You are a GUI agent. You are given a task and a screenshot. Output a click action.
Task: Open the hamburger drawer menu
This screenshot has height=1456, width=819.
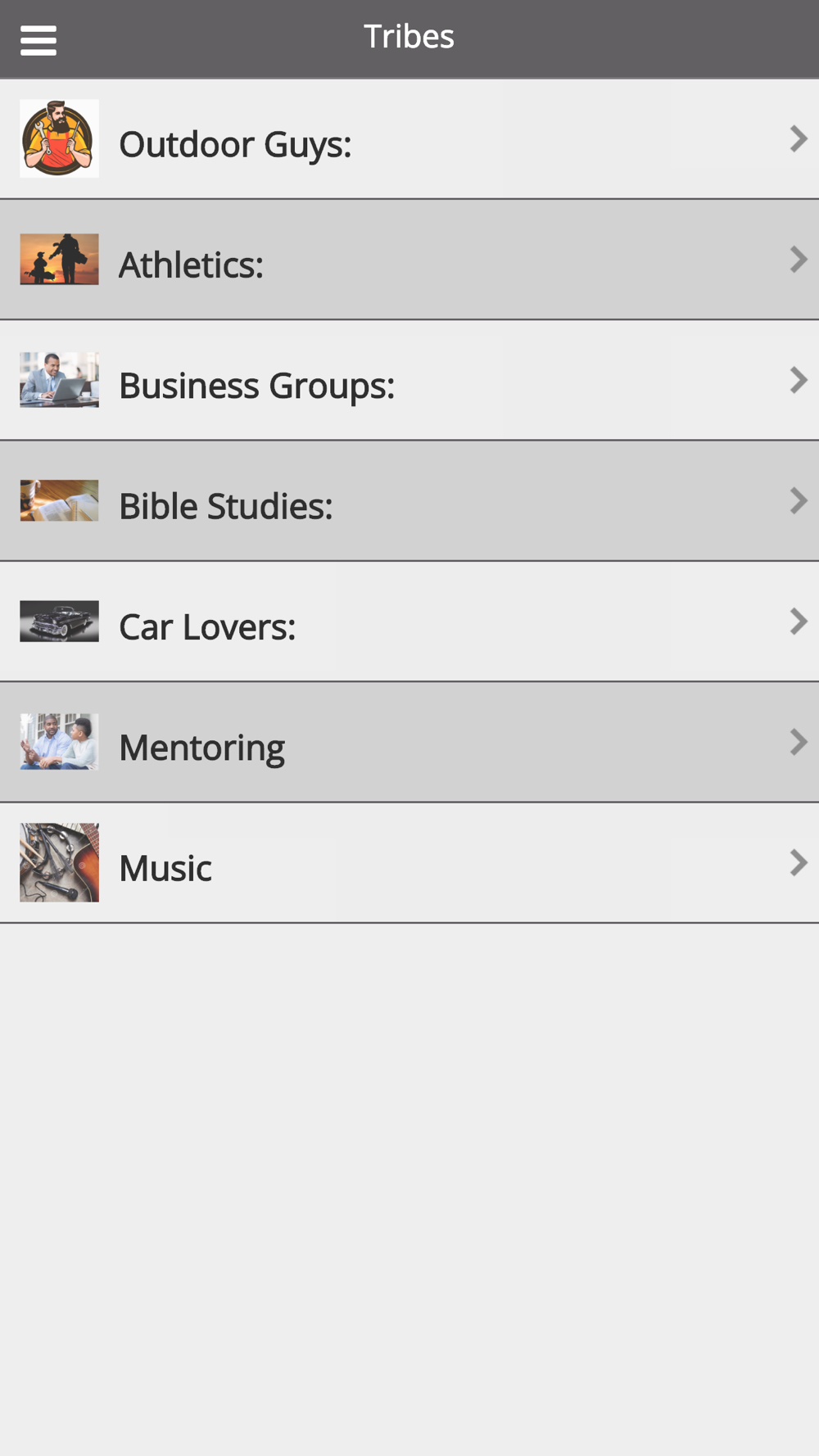click(38, 39)
